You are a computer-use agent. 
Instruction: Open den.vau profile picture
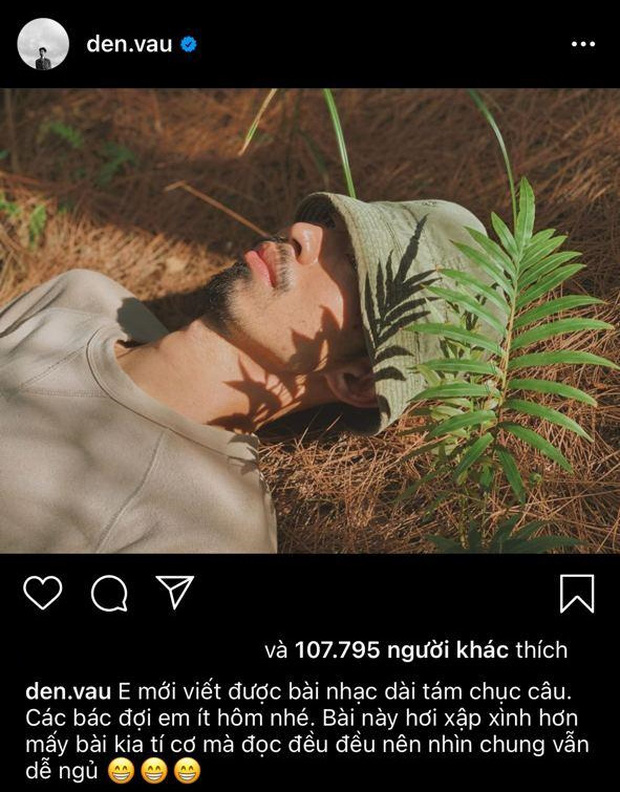[43, 44]
